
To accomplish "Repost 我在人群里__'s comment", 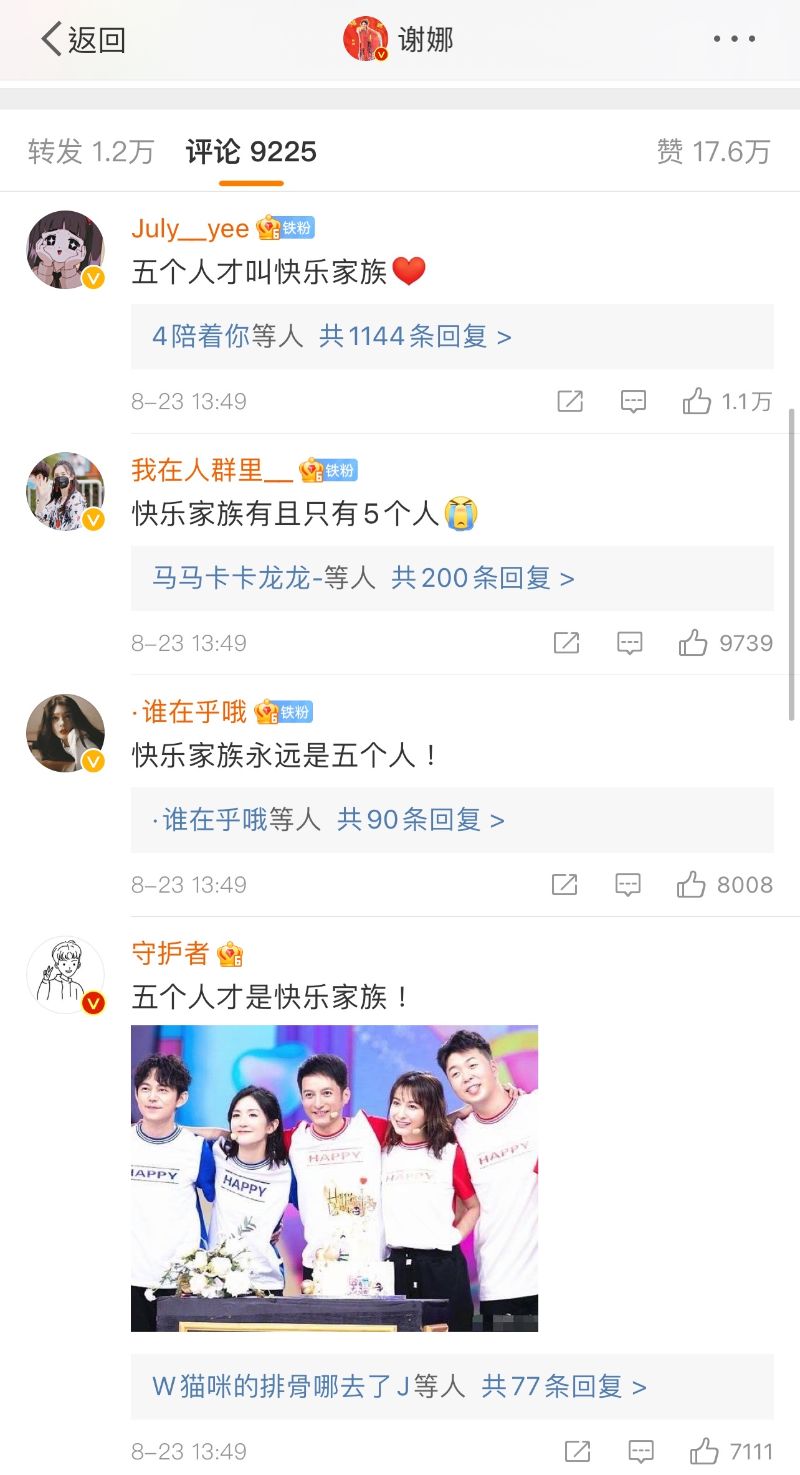I will click(567, 643).
